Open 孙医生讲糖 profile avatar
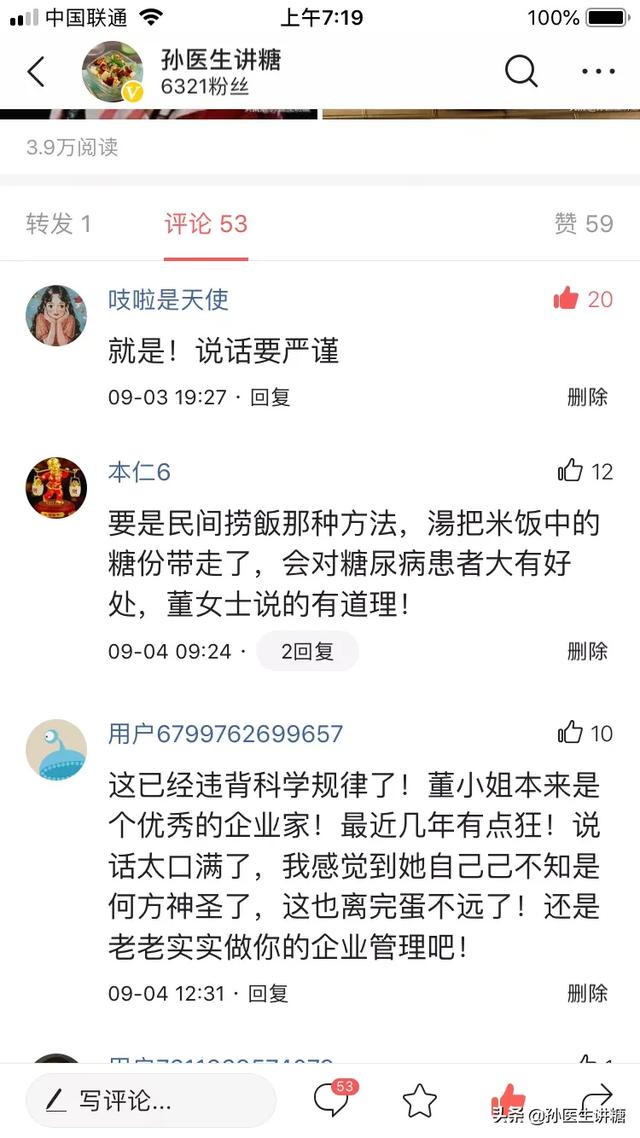Screen dimensions: 640x1138 coord(112,72)
